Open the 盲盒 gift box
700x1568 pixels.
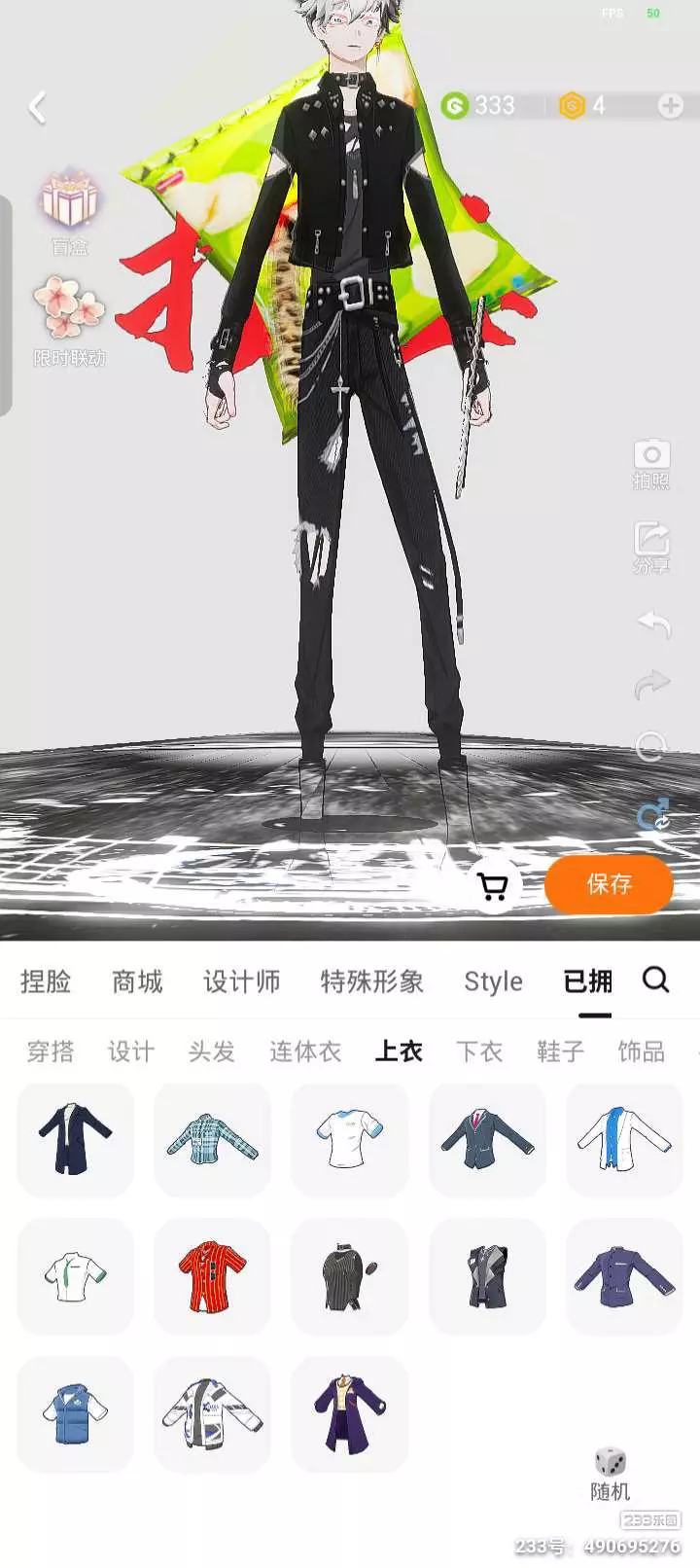(69, 213)
